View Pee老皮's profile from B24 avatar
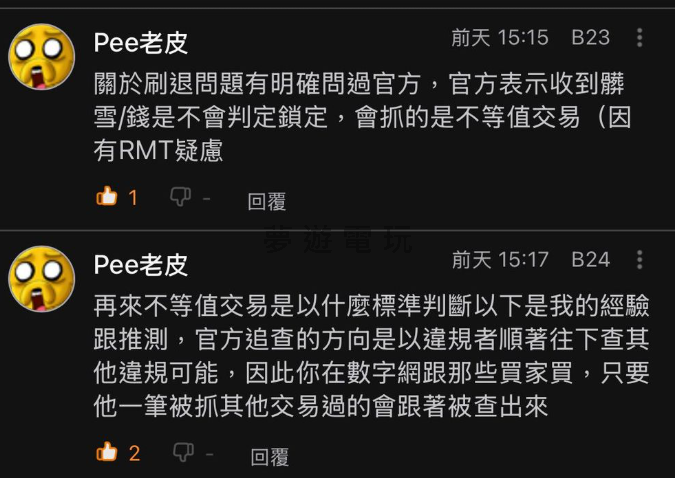The height and width of the screenshot is (478, 675). pos(42,279)
